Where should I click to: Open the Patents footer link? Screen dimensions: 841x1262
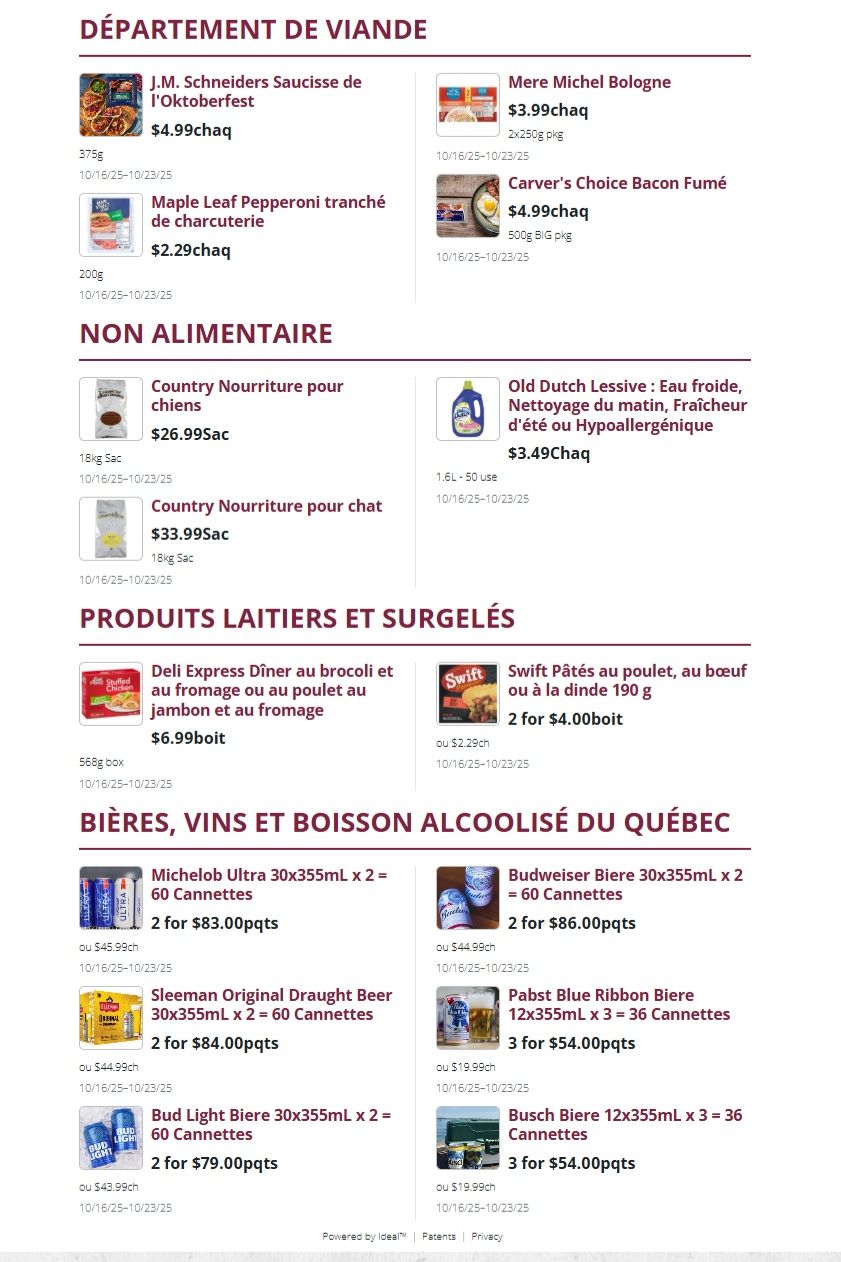438,1237
